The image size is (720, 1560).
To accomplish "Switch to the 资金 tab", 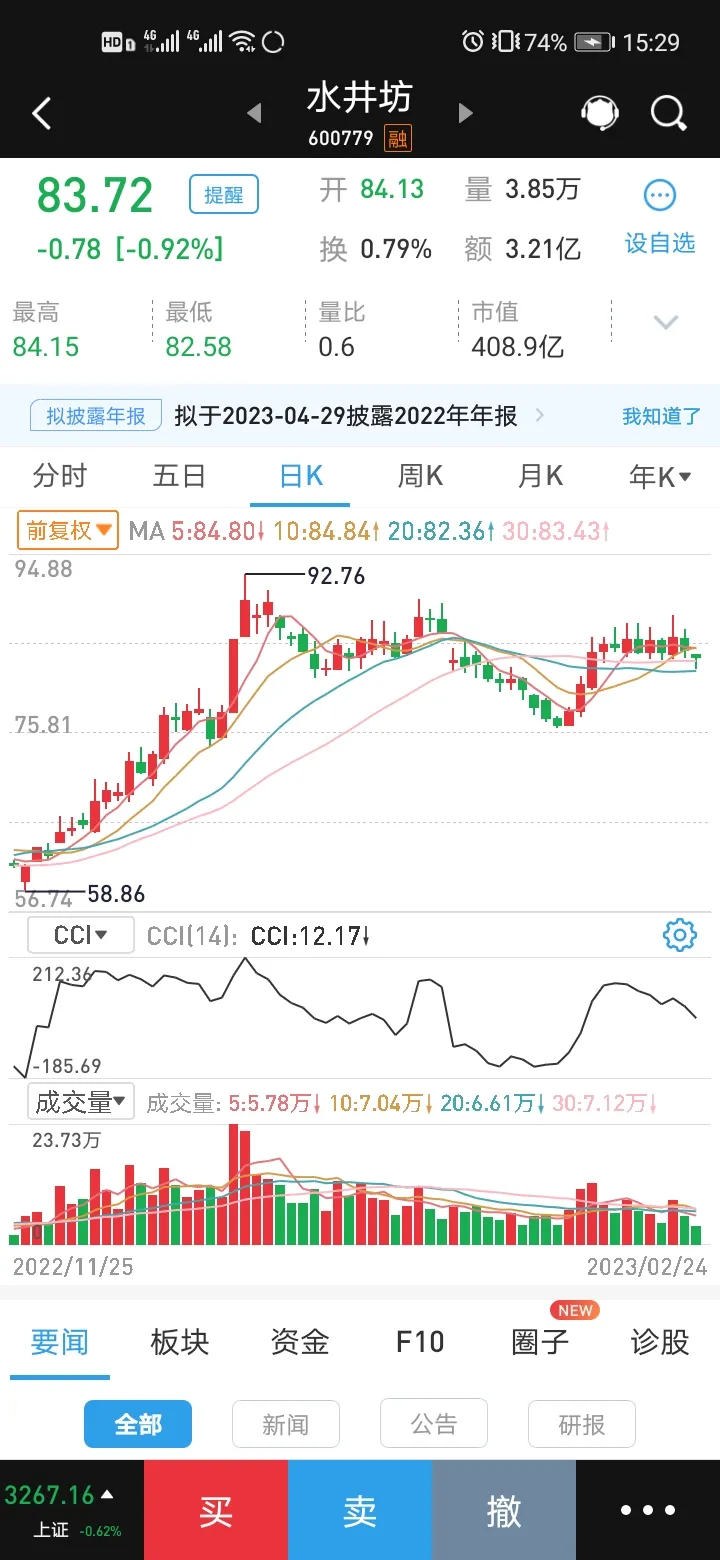I will tap(300, 1342).
